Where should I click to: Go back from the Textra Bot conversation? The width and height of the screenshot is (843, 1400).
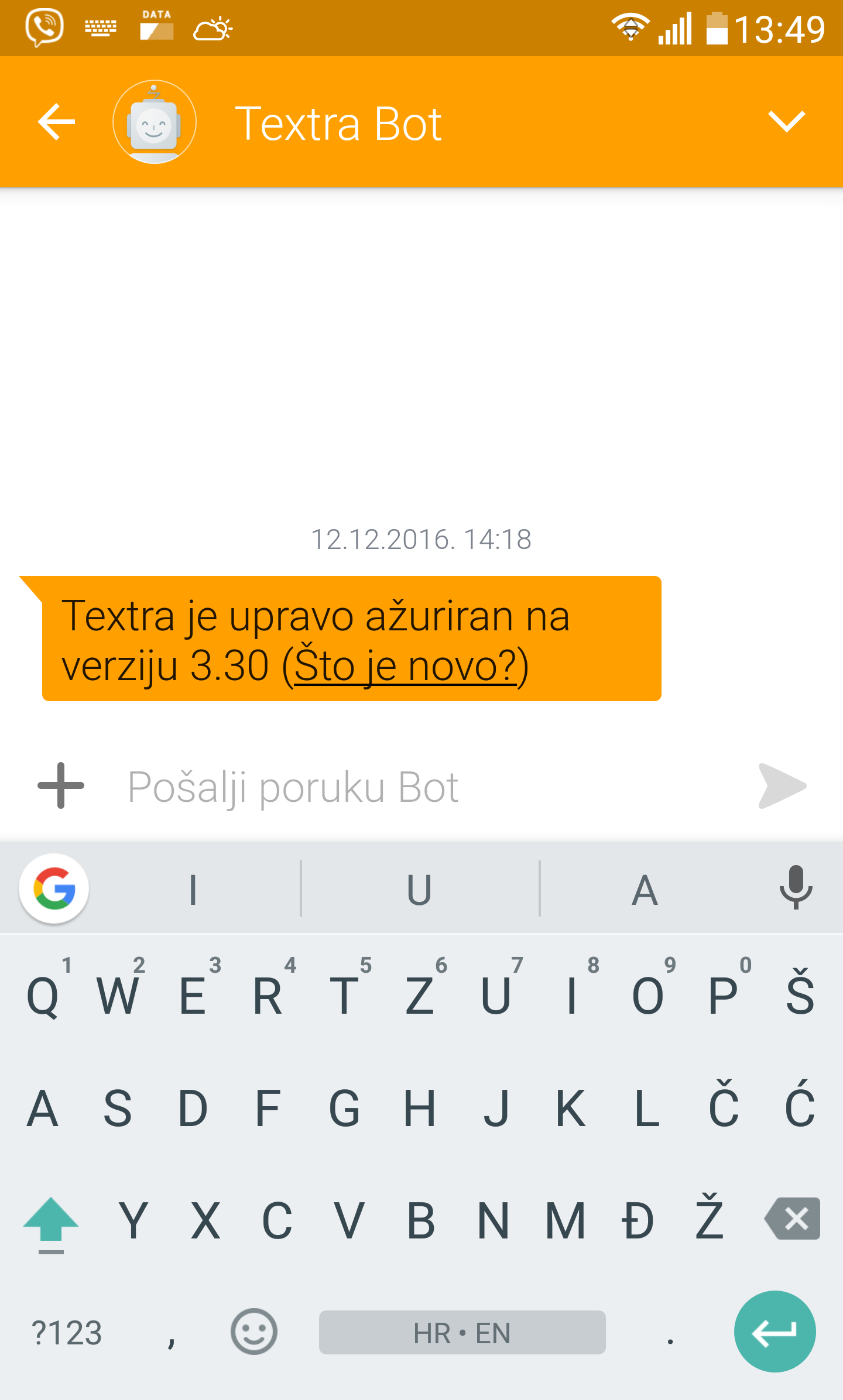(x=56, y=122)
